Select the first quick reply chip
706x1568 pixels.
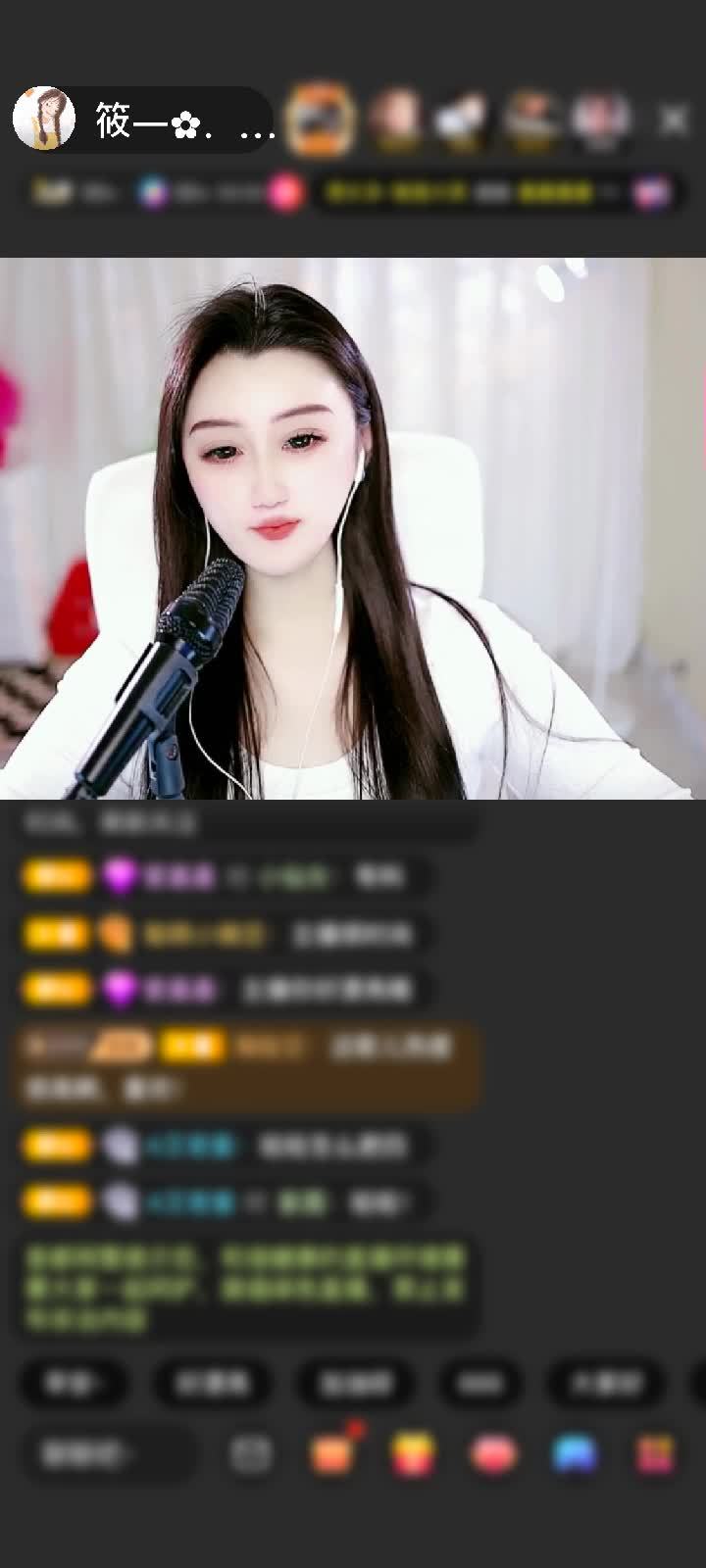click(74, 1383)
